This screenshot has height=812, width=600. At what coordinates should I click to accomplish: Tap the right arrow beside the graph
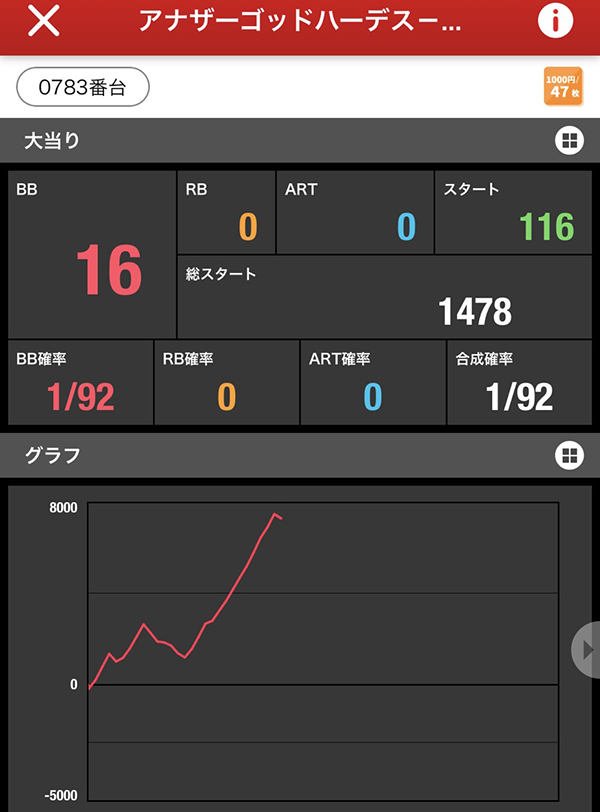(x=587, y=650)
